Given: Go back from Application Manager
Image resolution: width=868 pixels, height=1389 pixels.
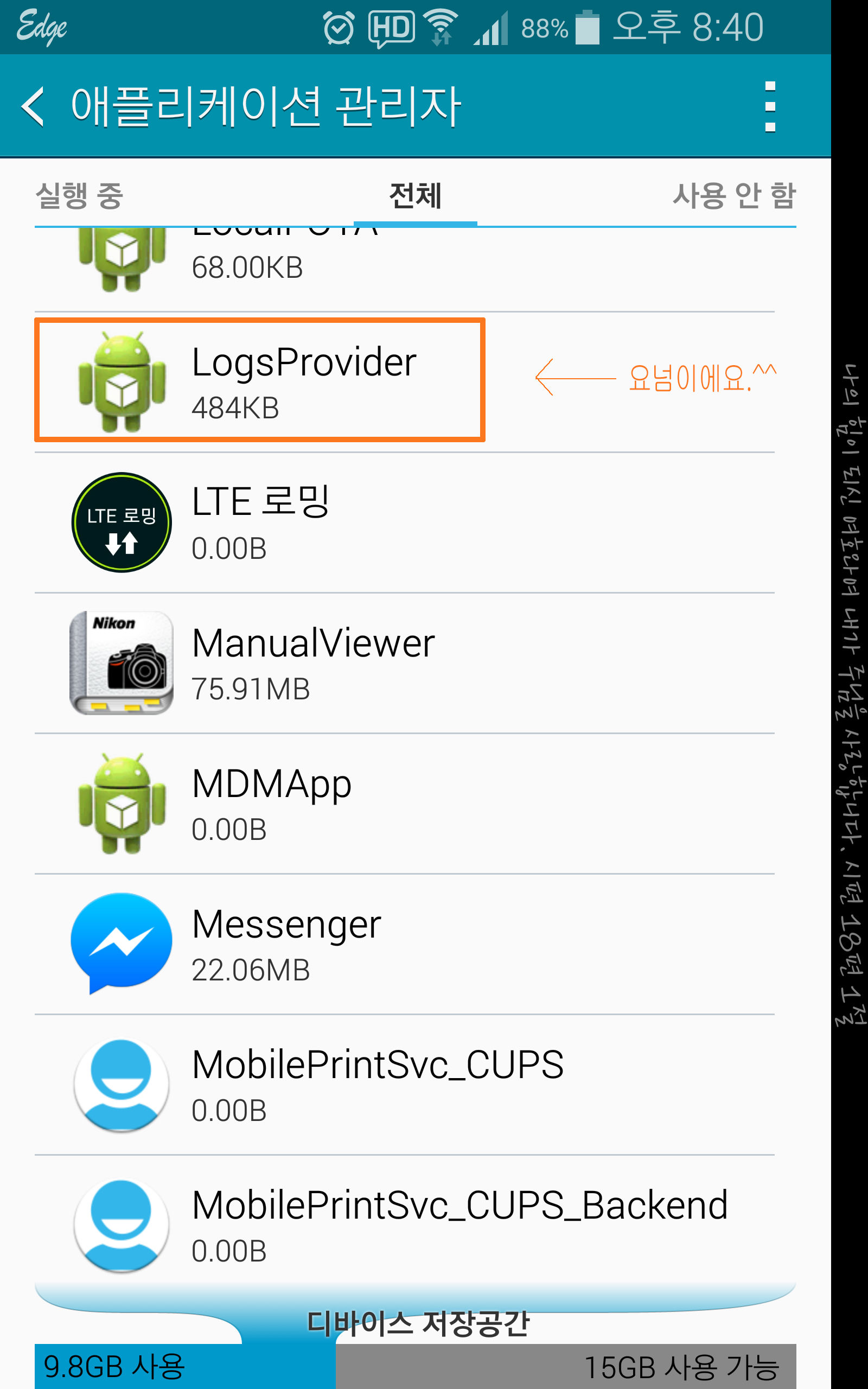Looking at the screenshot, I should tap(33, 107).
